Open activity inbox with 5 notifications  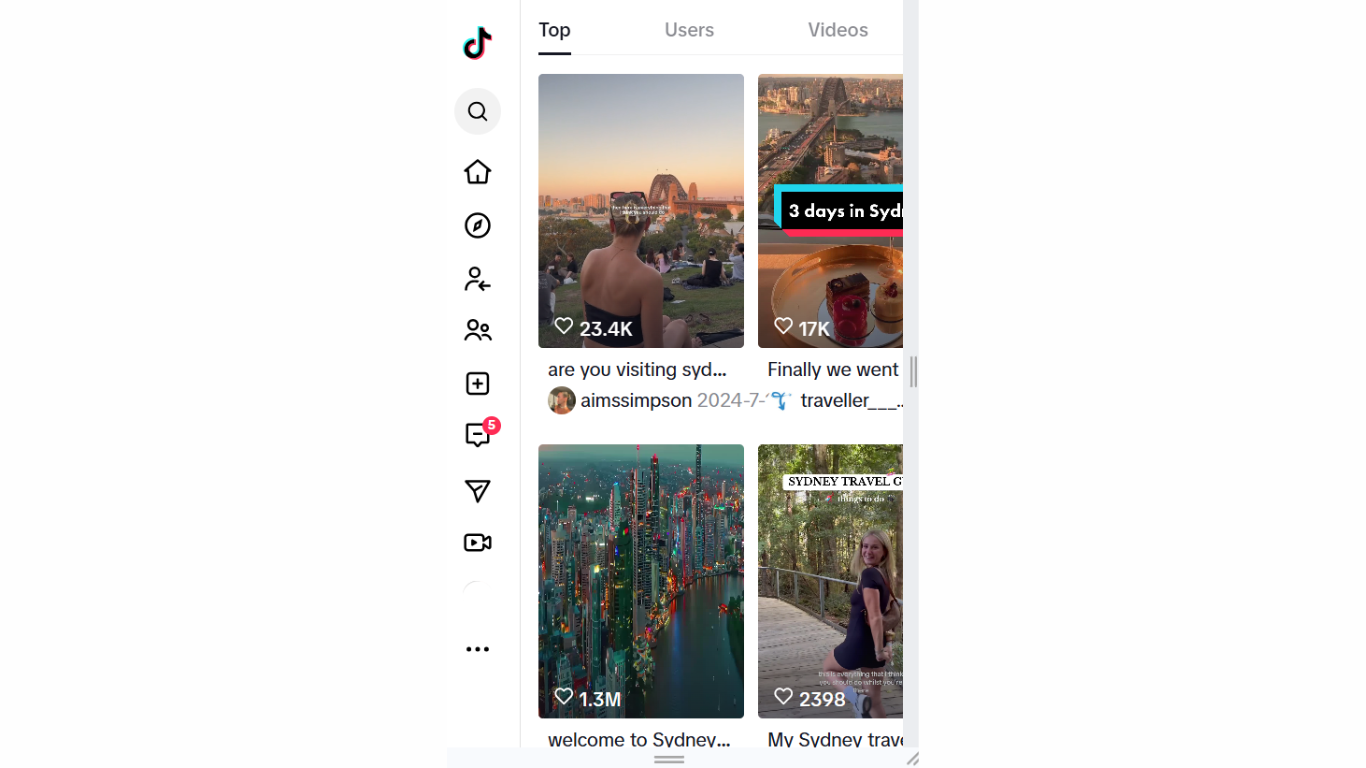tap(477, 436)
